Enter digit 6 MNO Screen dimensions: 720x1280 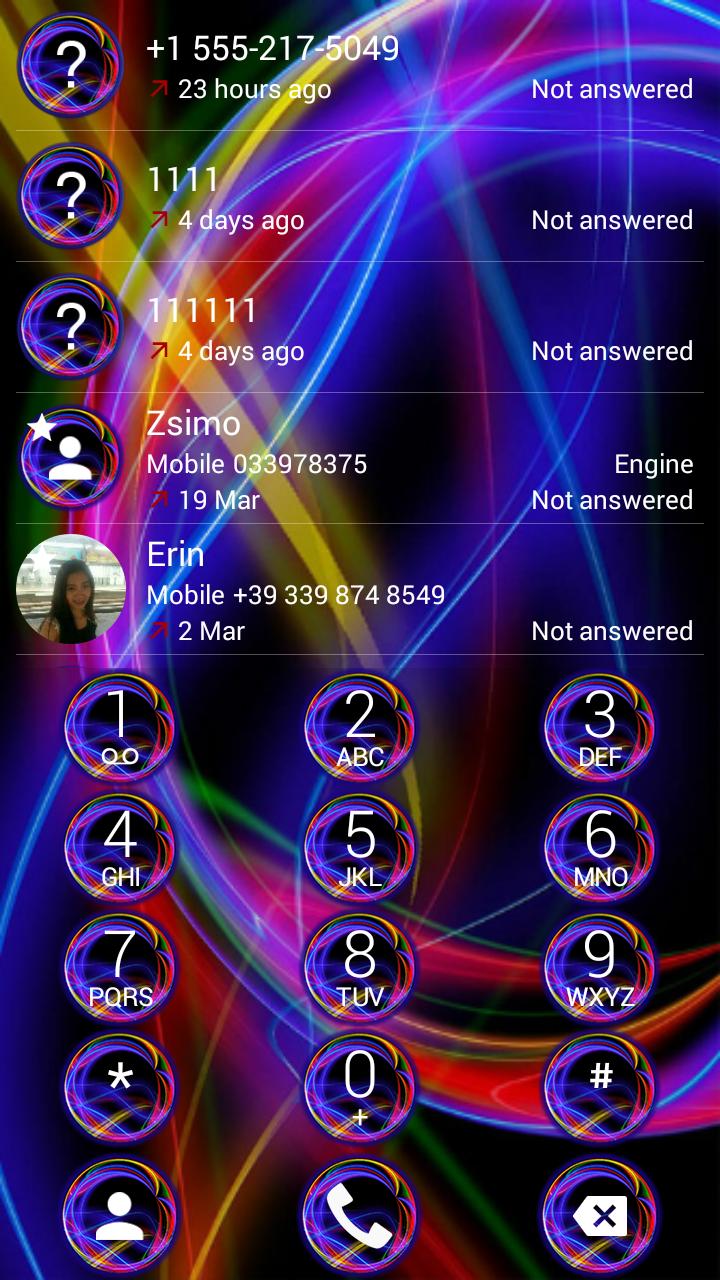click(600, 848)
